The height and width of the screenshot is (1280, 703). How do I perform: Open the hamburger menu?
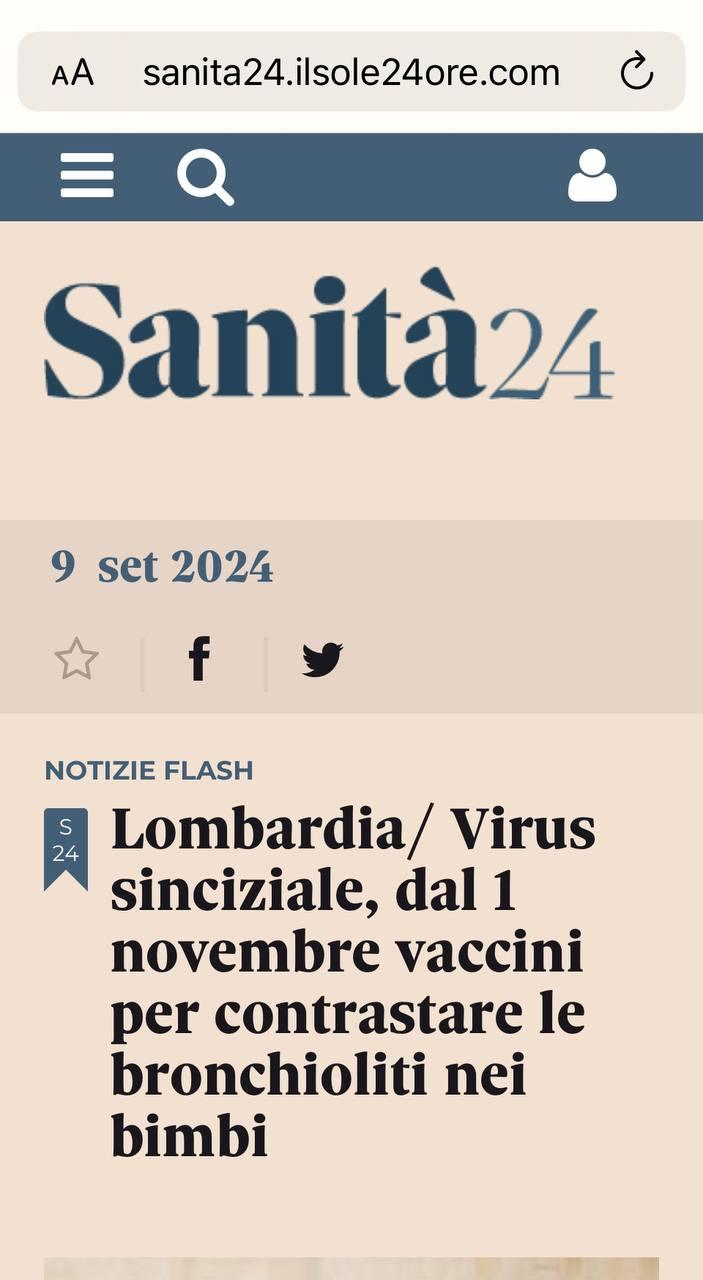coord(87,177)
